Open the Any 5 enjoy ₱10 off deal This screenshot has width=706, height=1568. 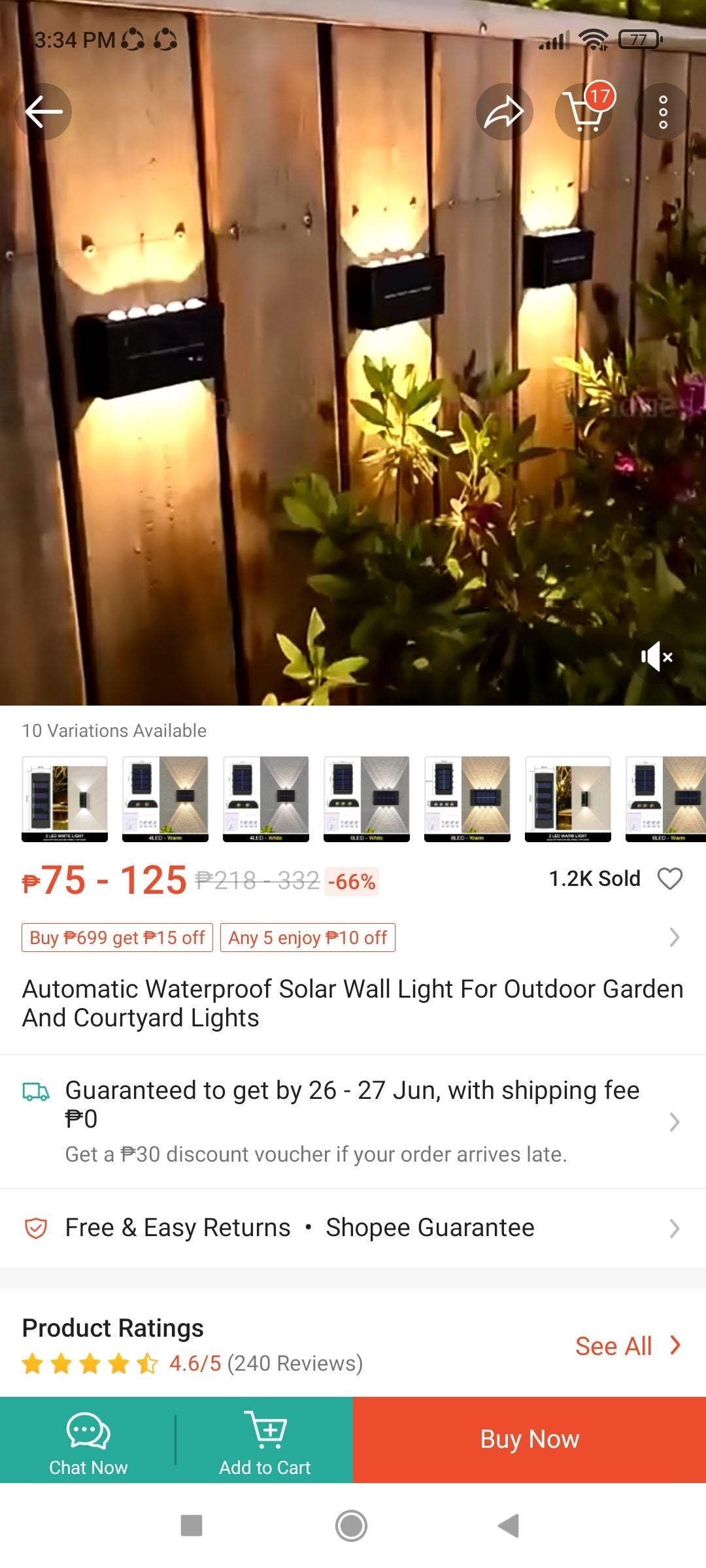(307, 938)
